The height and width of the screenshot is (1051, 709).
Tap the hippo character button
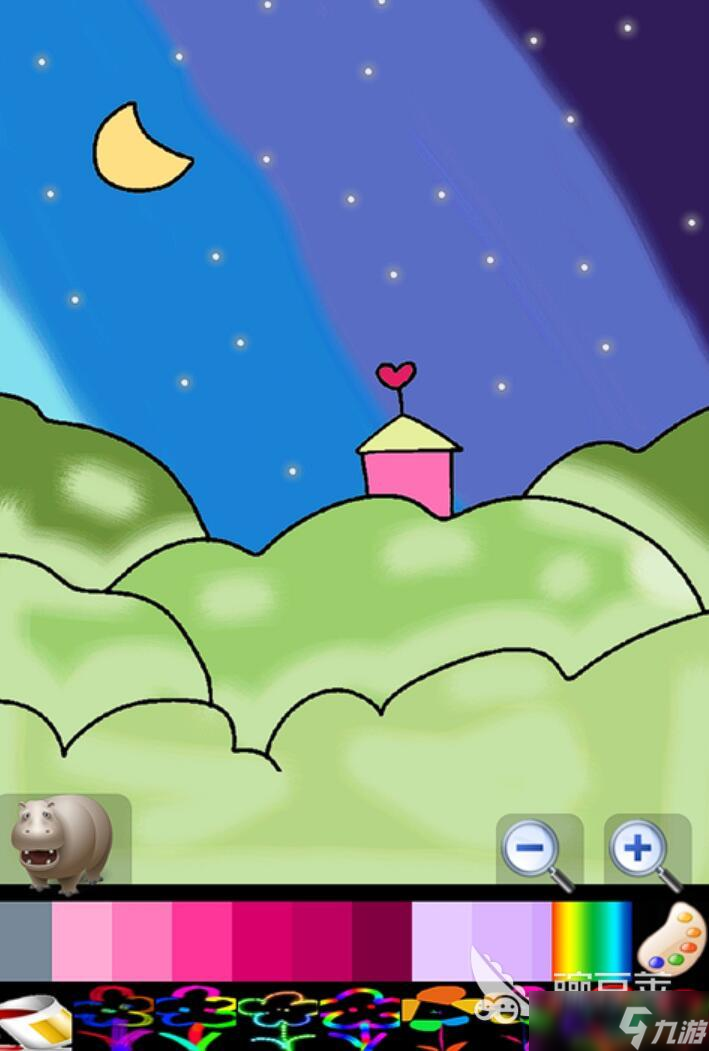[62, 842]
